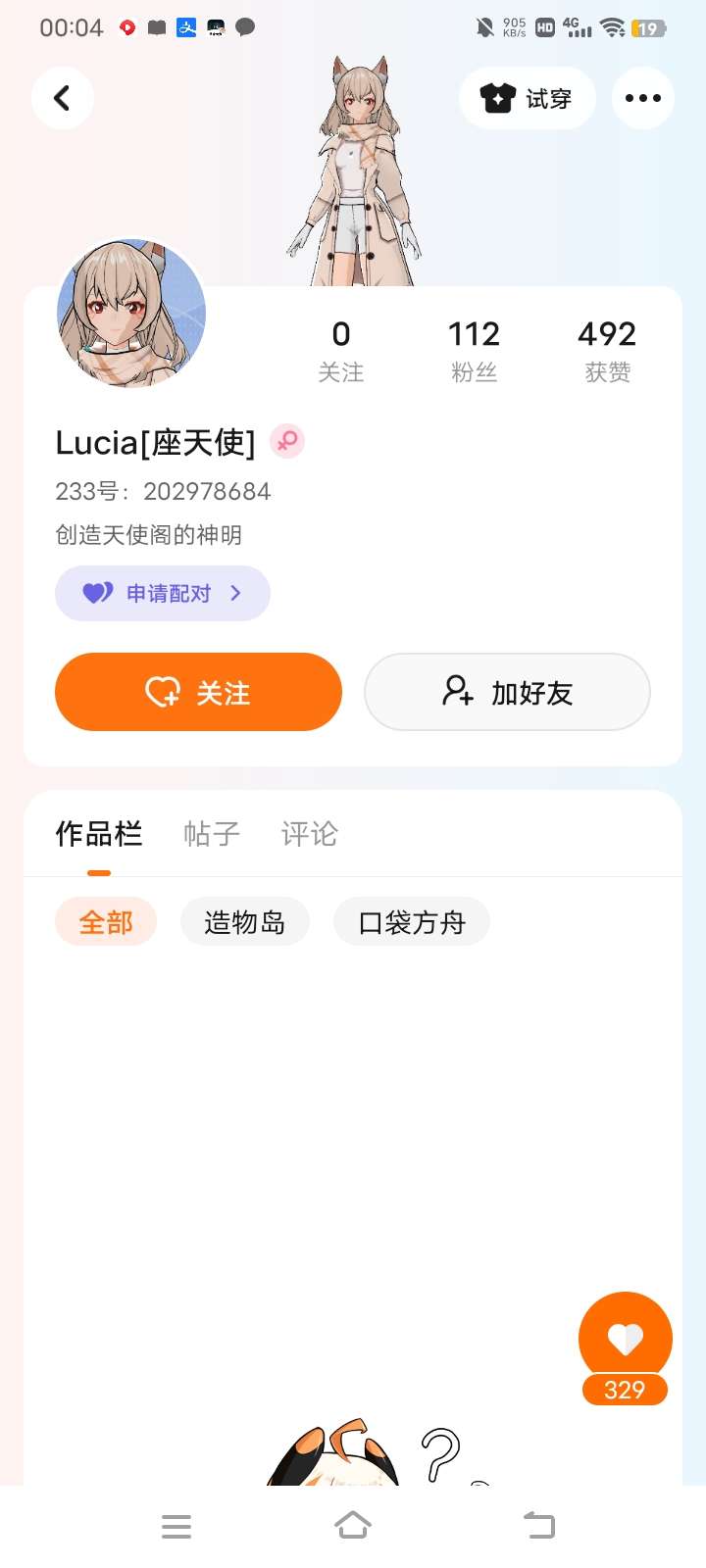Open Lucia's round profile avatar
Image resolution: width=706 pixels, height=1568 pixels.
[x=131, y=314]
